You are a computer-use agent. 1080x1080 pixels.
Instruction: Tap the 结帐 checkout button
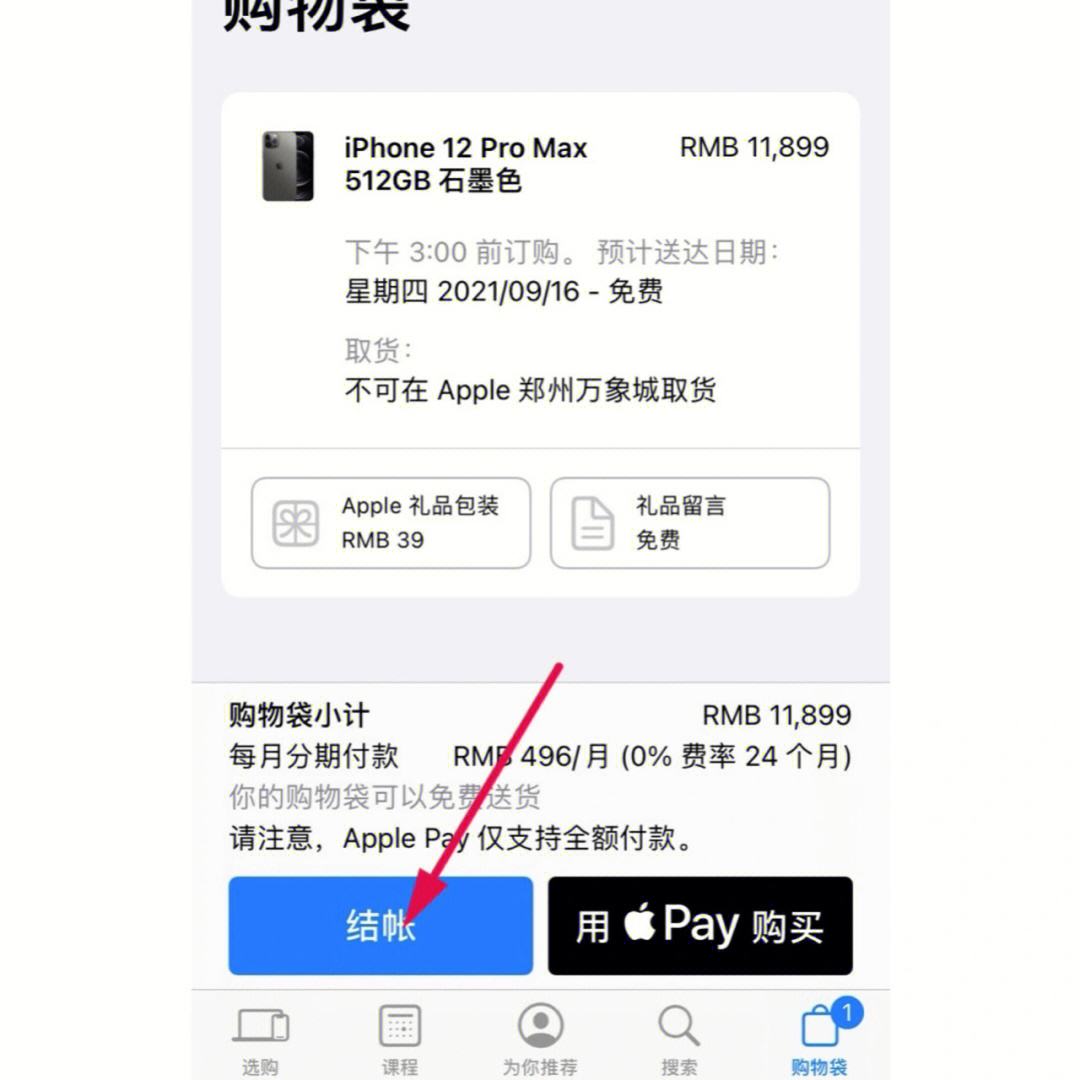[380, 926]
